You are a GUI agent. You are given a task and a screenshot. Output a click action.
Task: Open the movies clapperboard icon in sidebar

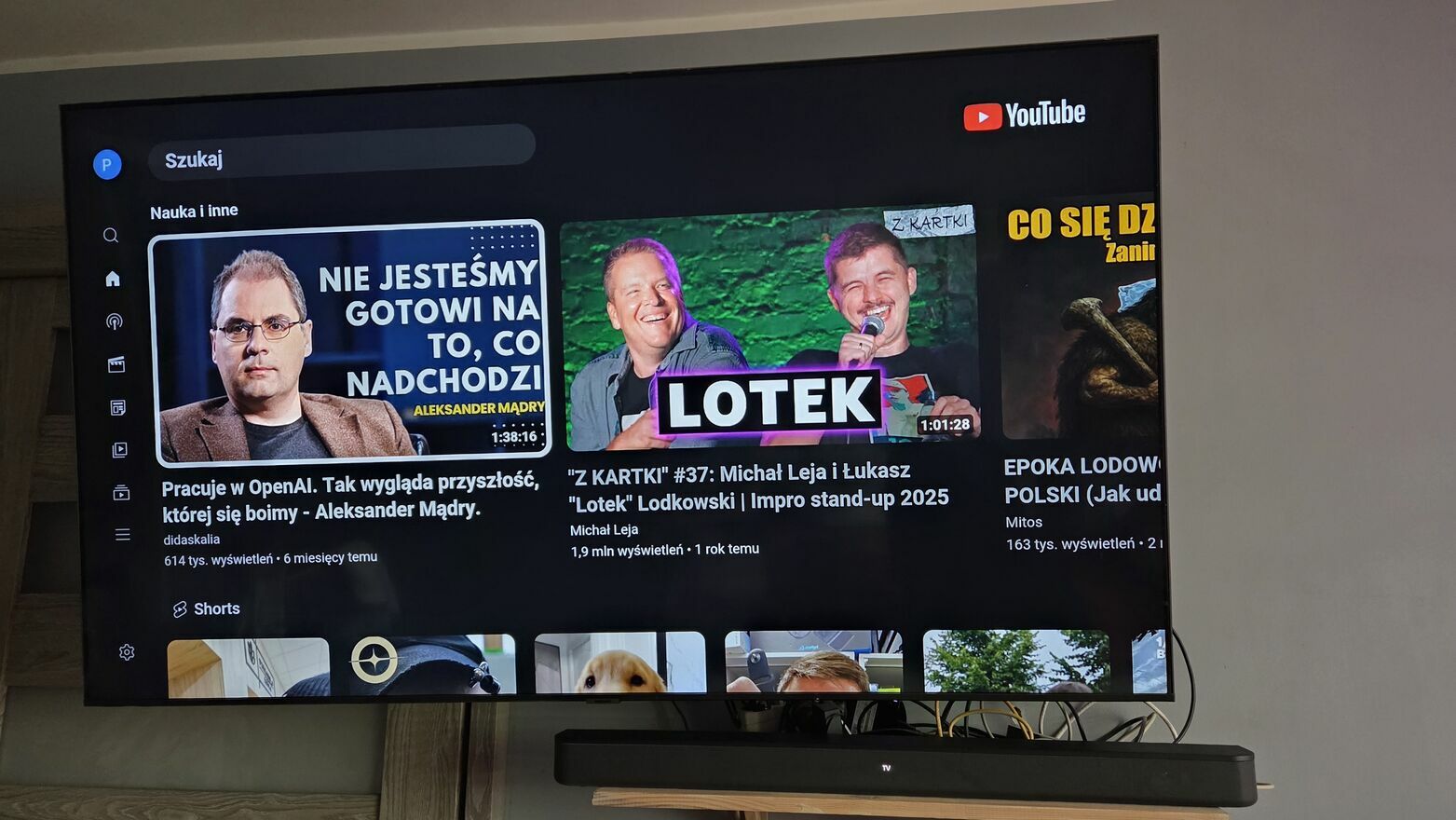tap(116, 364)
